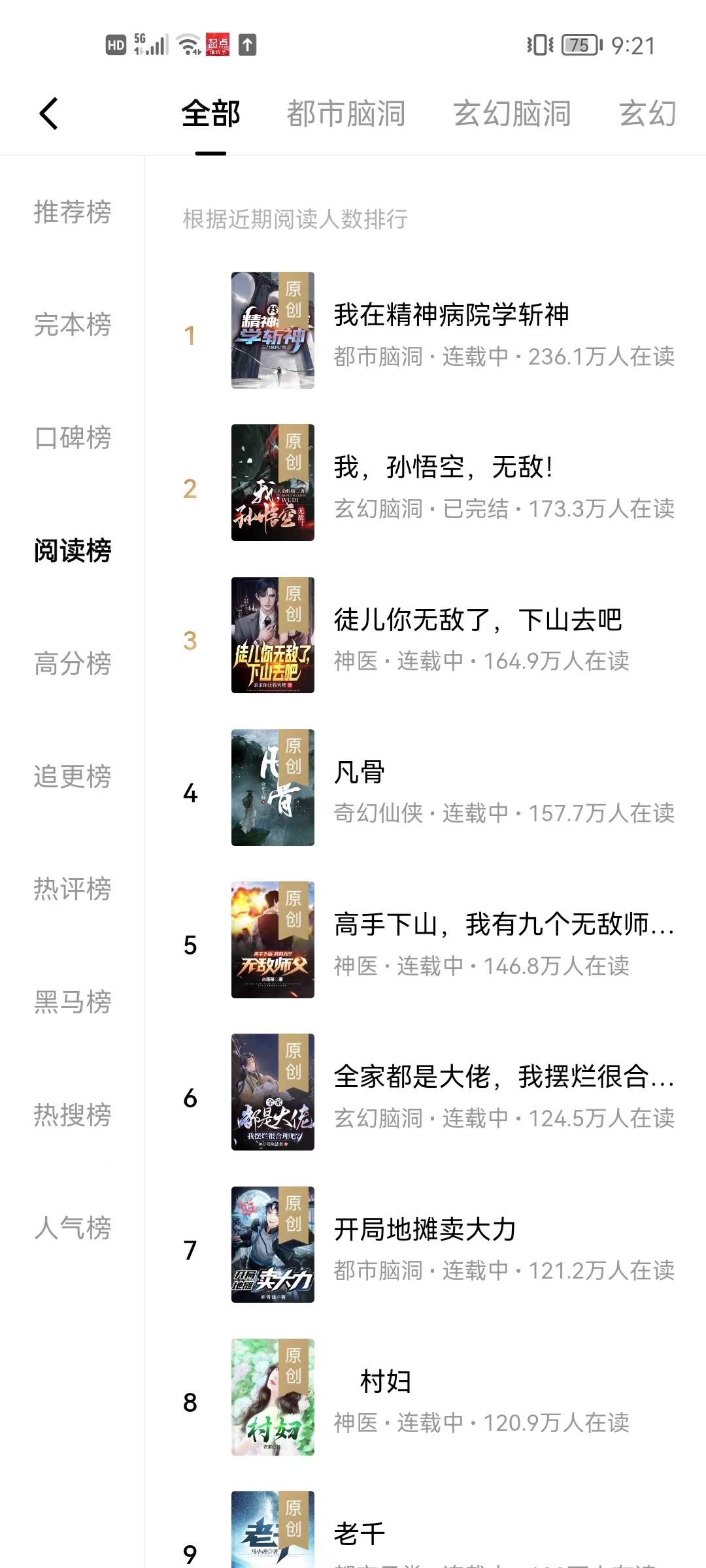Open the 追更榜 ranking
The height and width of the screenshot is (1568, 706).
click(x=72, y=777)
